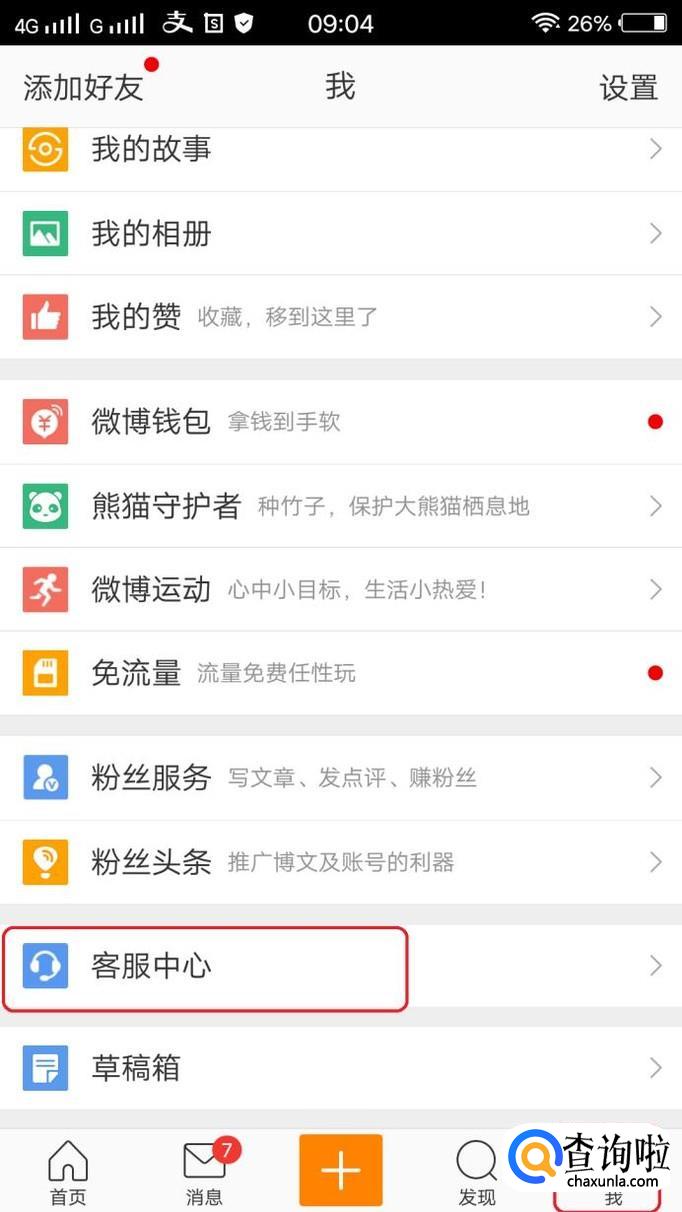Switch to the 首页 home tab
This screenshot has width=682, height=1212.
point(68,1172)
